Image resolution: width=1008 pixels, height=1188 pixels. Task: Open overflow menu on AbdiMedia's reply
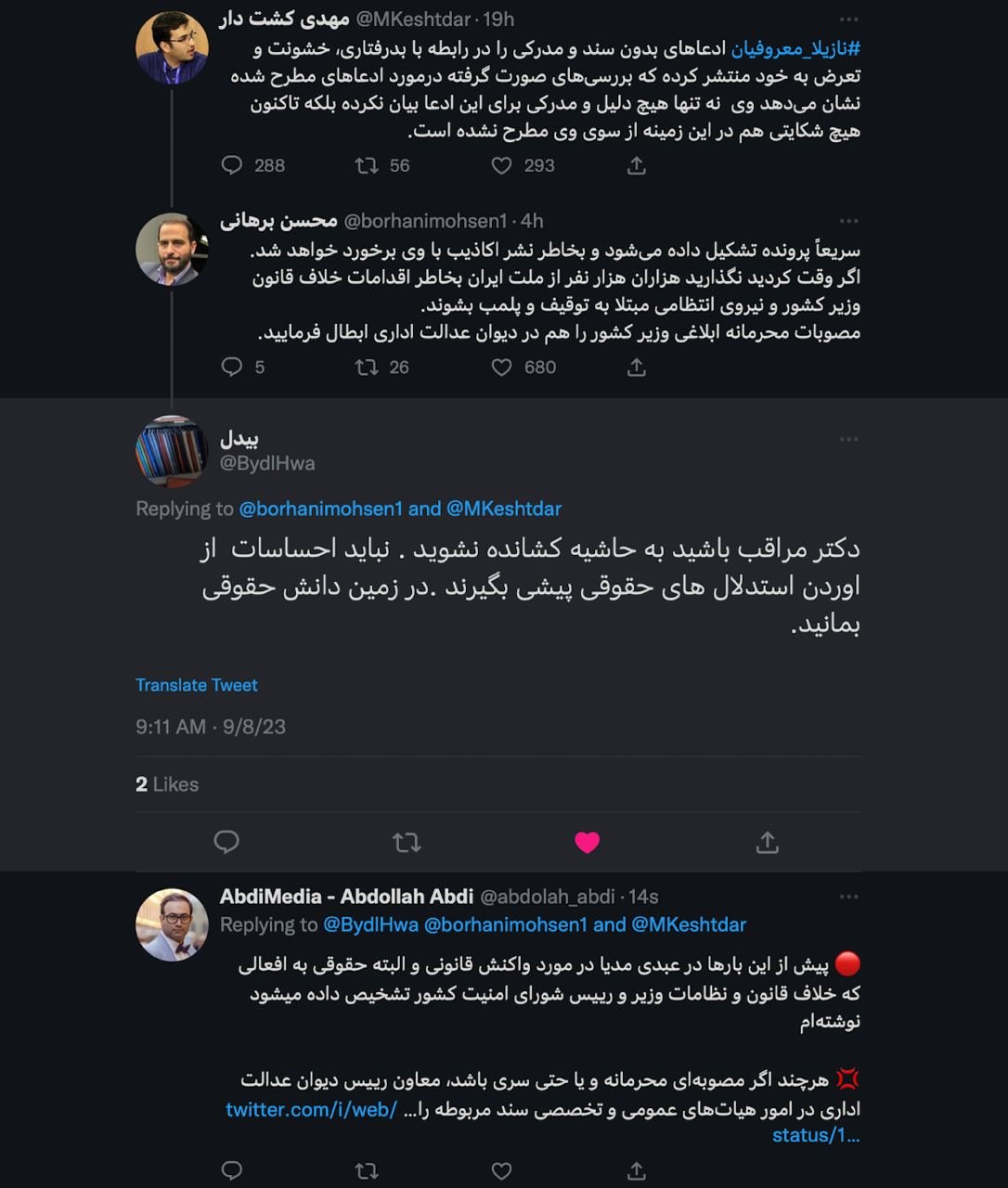(848, 897)
